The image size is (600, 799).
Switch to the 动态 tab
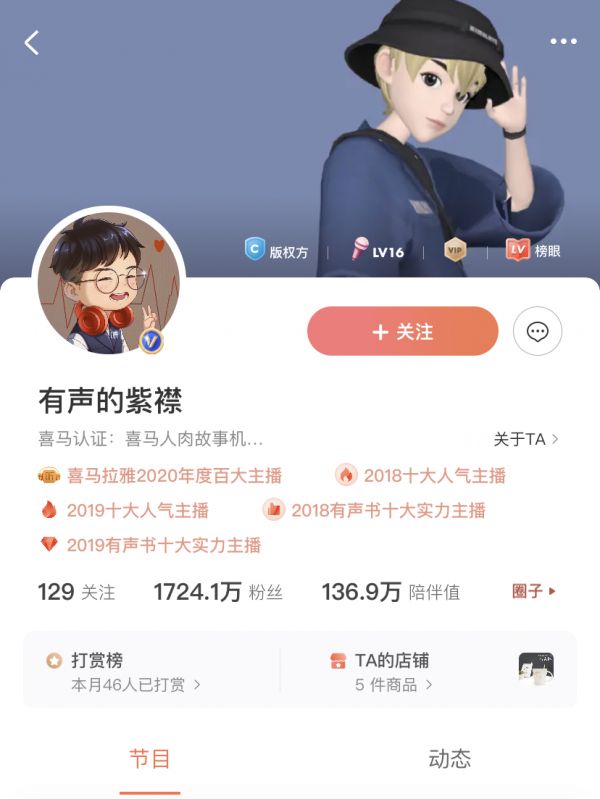pos(449,758)
